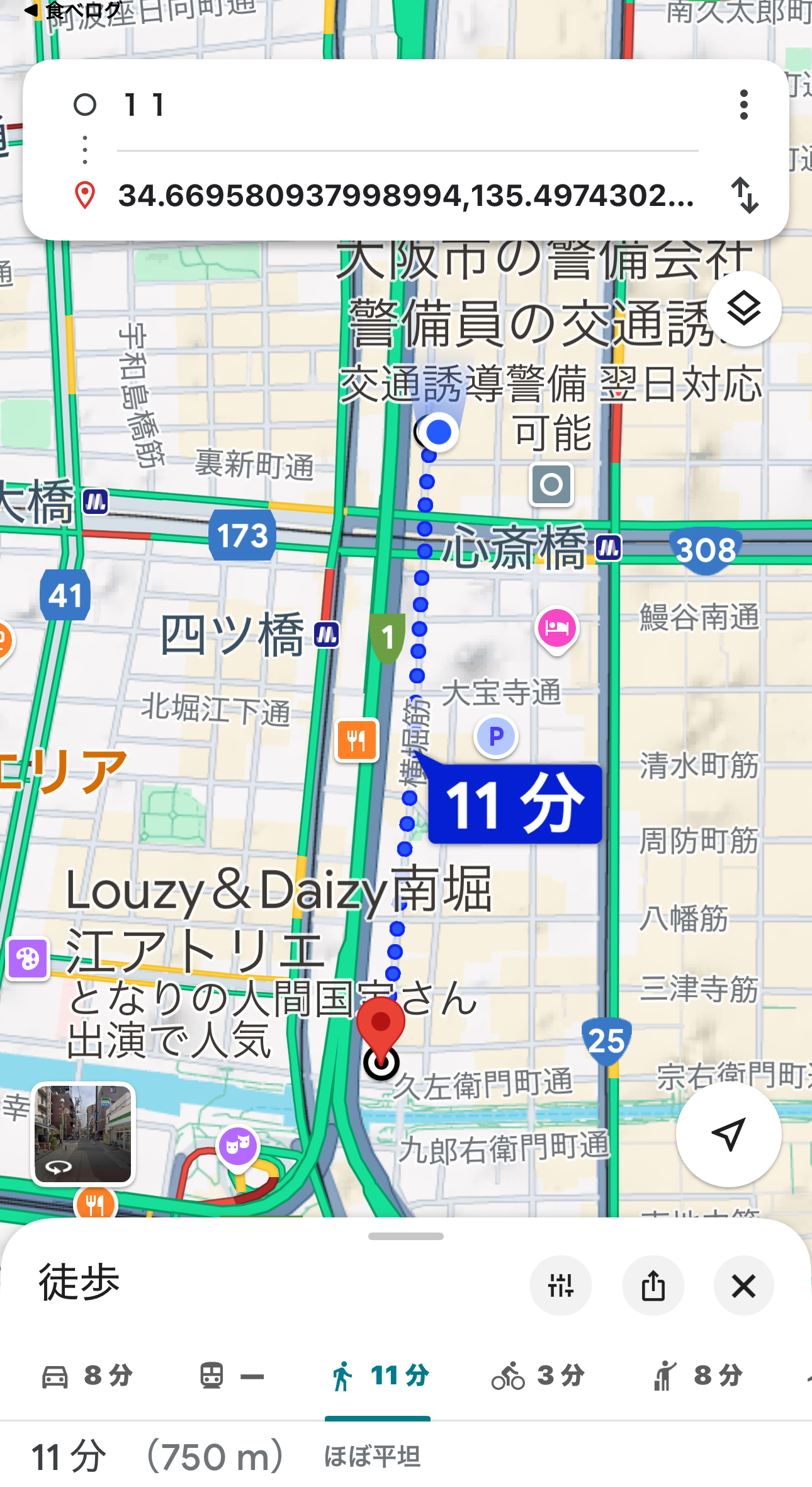Edit the destination coordinates field
The width and height of the screenshot is (812, 1487).
pyautogui.click(x=406, y=195)
